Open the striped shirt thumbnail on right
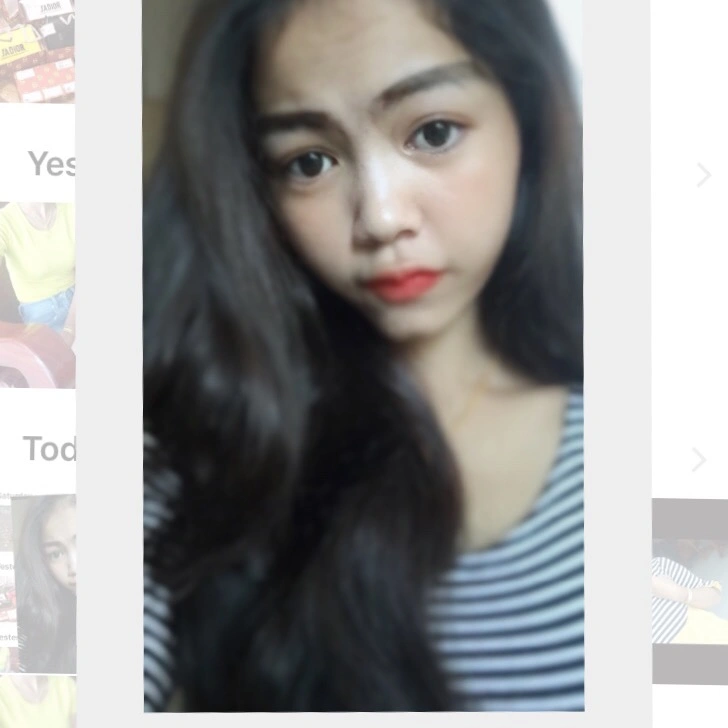Screen dimensions: 728x728 coord(689,591)
